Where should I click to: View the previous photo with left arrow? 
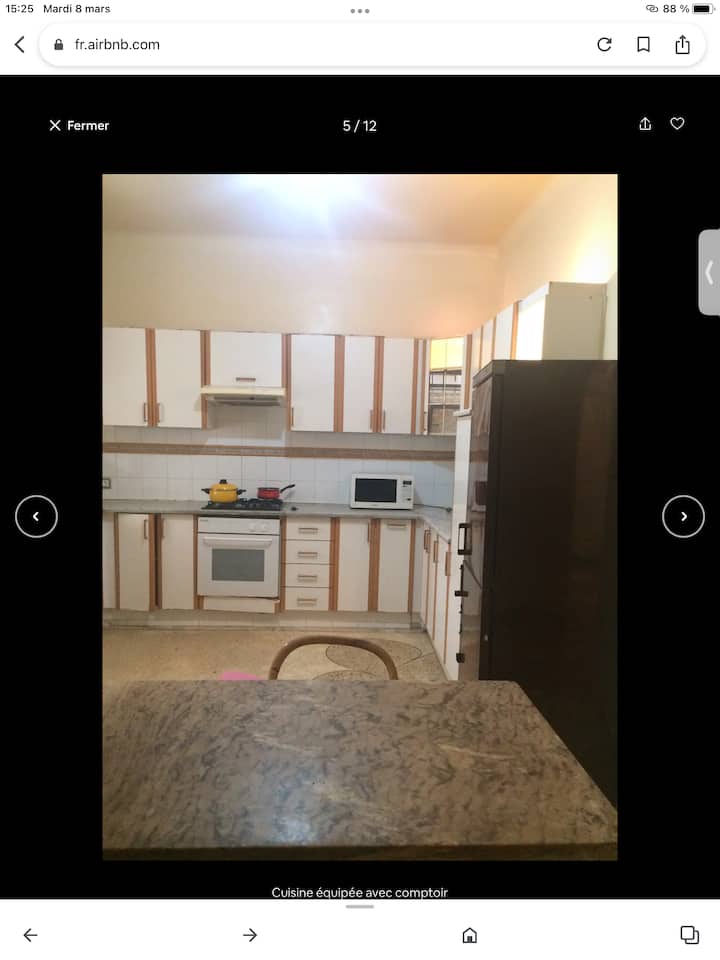(x=36, y=516)
